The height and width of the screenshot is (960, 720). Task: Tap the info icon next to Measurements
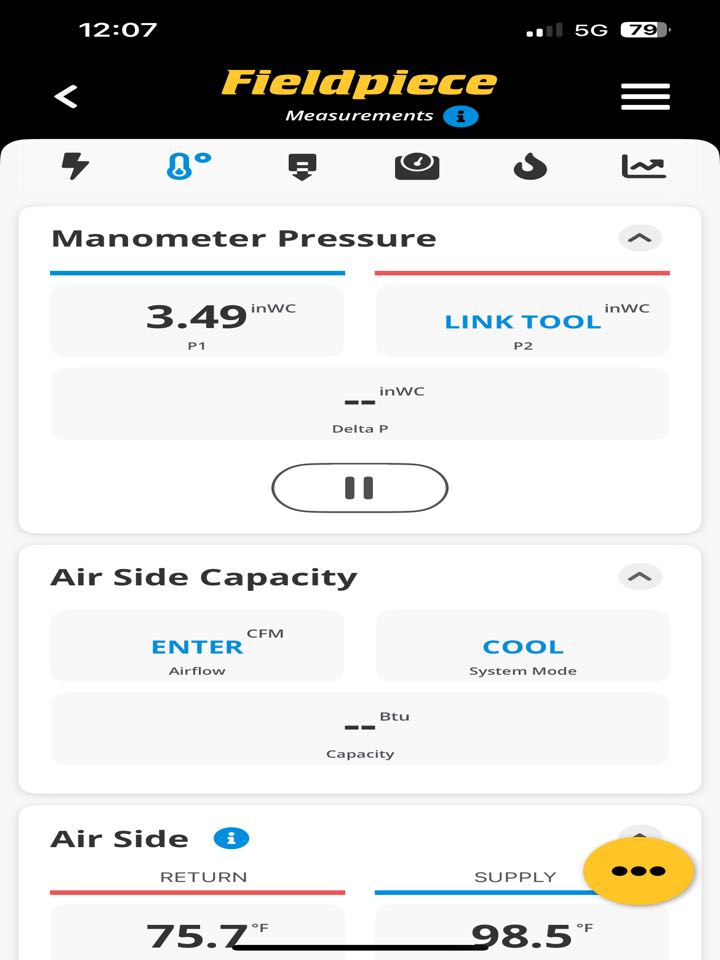[458, 115]
